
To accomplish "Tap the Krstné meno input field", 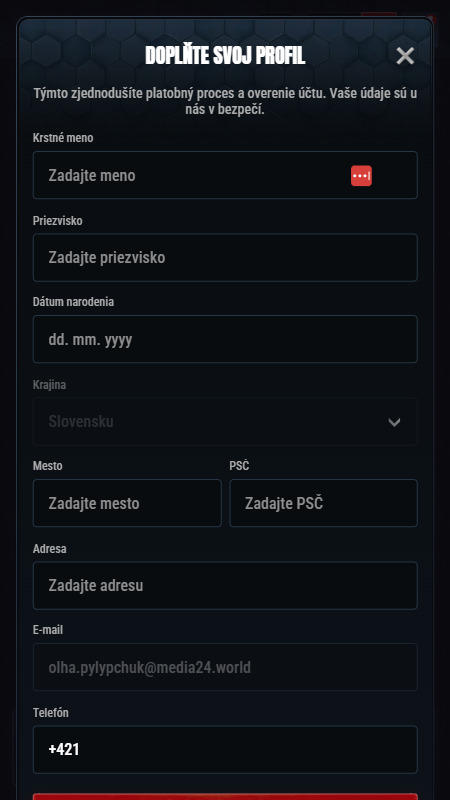I will pos(225,175).
